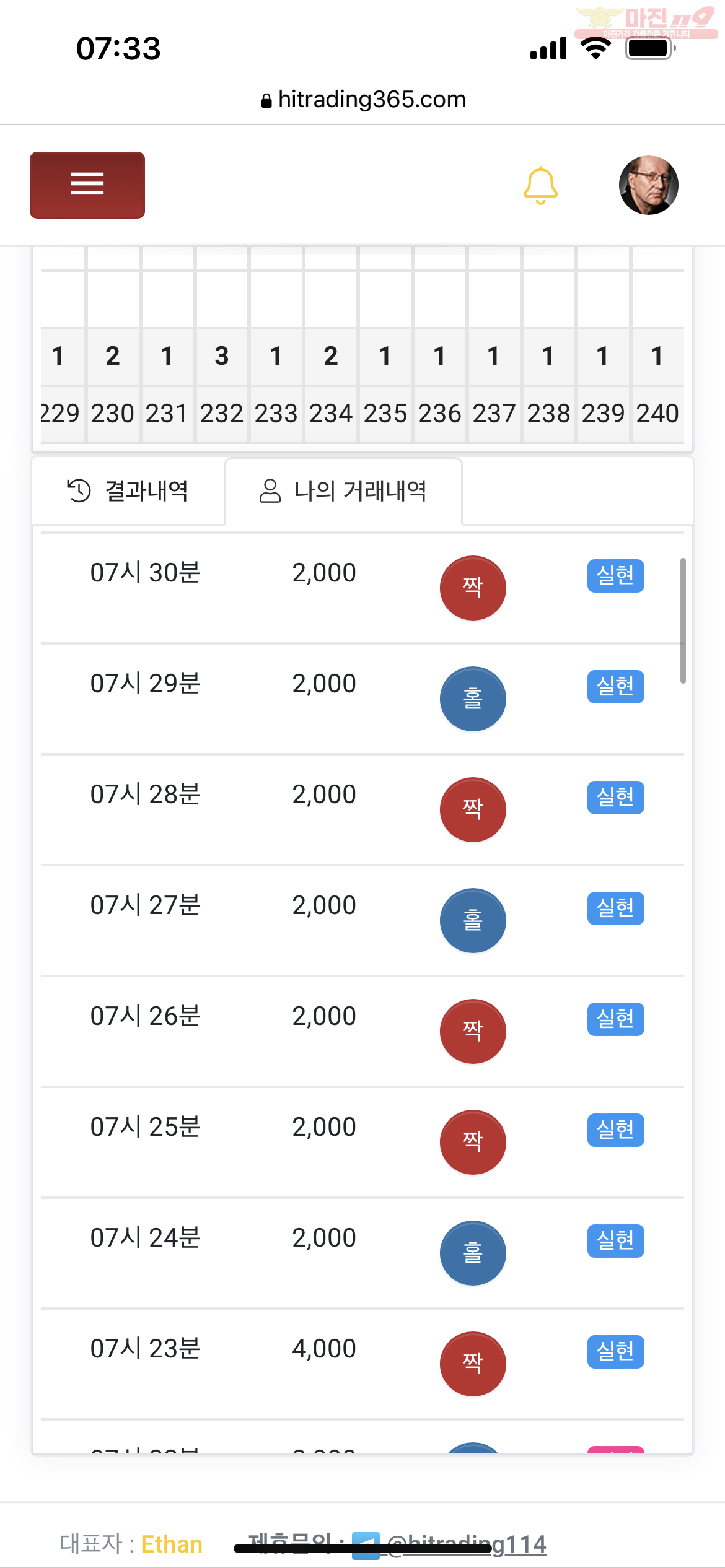
Task: Tap the hitrading365.com address bar
Action: tap(363, 99)
